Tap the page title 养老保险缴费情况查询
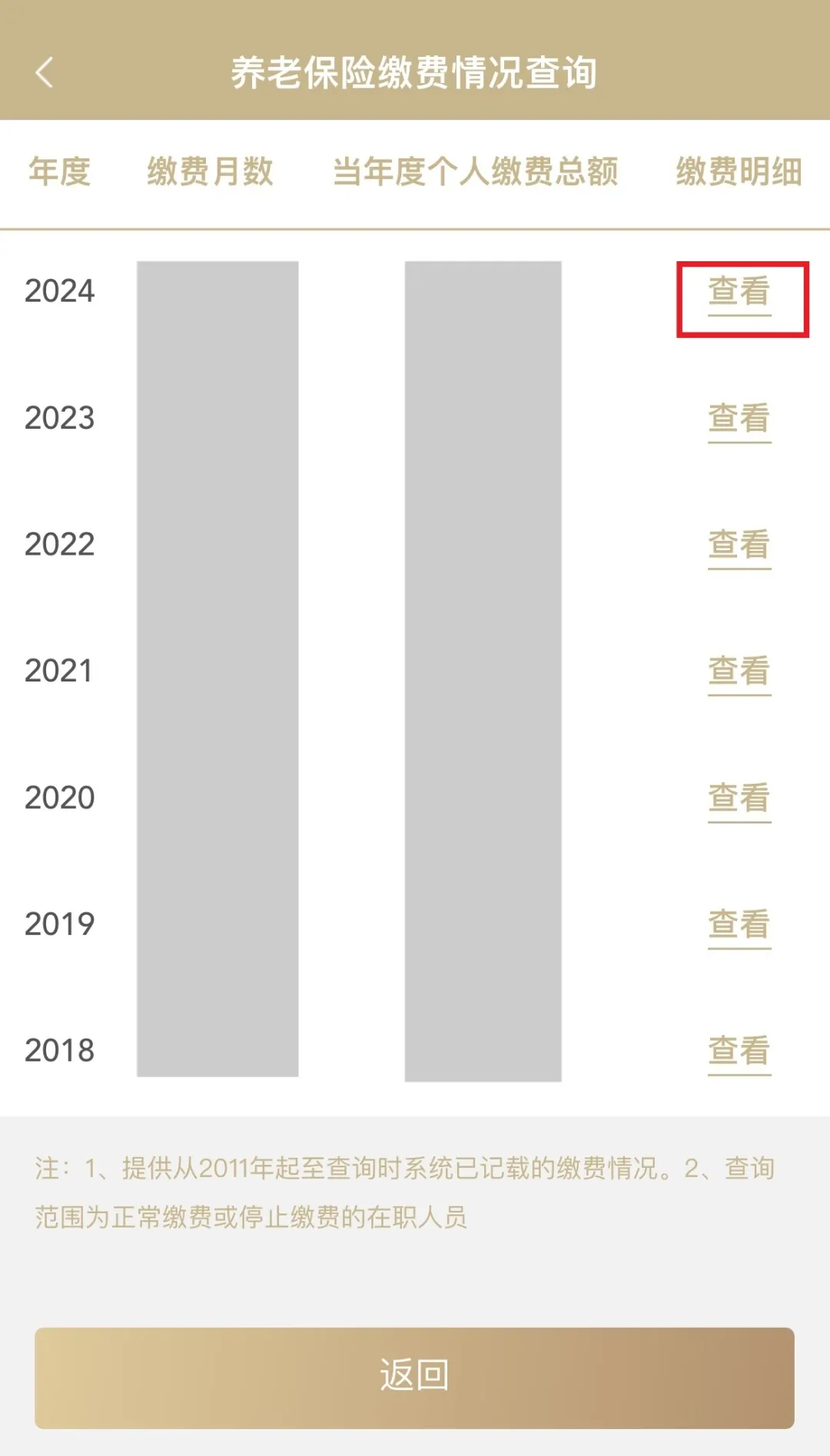This screenshot has width=830, height=1456. pos(415,73)
